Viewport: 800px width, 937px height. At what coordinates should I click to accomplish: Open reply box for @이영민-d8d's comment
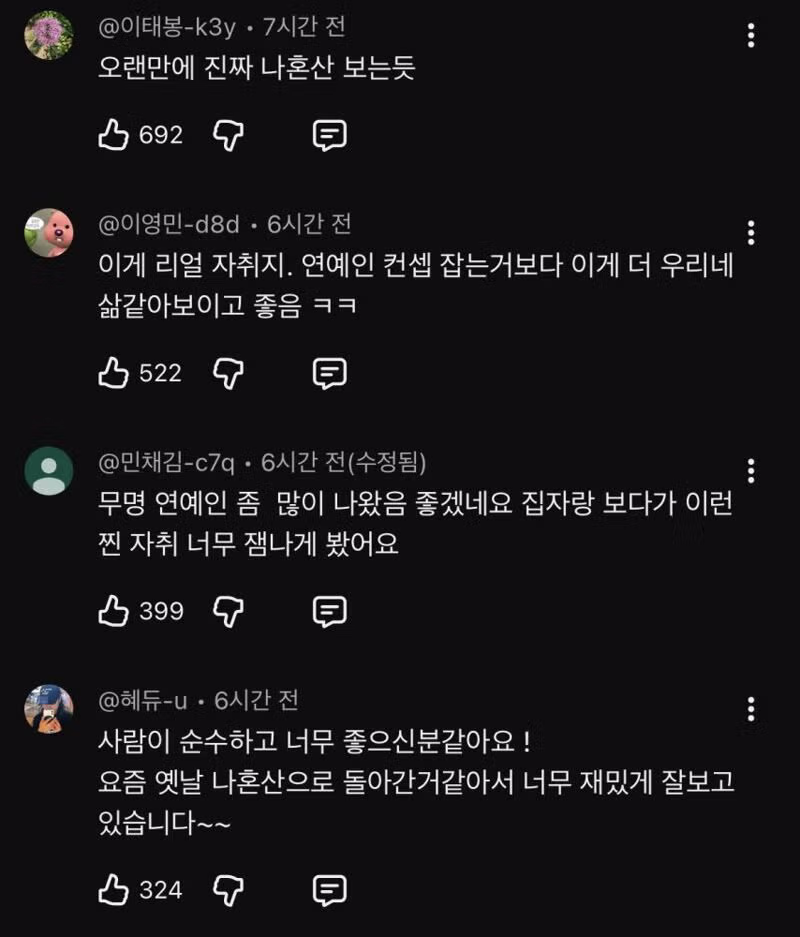(328, 374)
